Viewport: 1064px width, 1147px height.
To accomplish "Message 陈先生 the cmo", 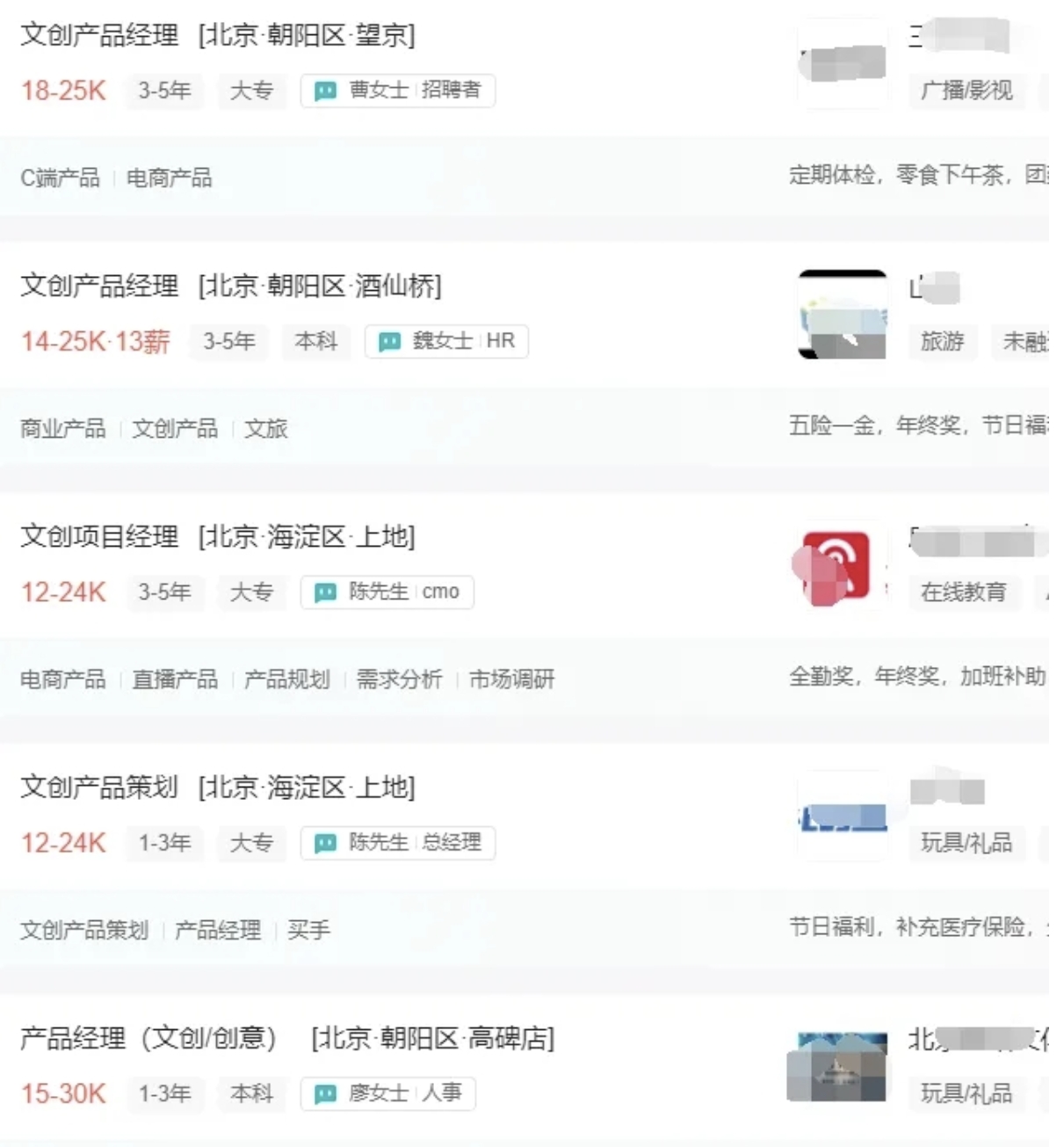I will coord(387,592).
